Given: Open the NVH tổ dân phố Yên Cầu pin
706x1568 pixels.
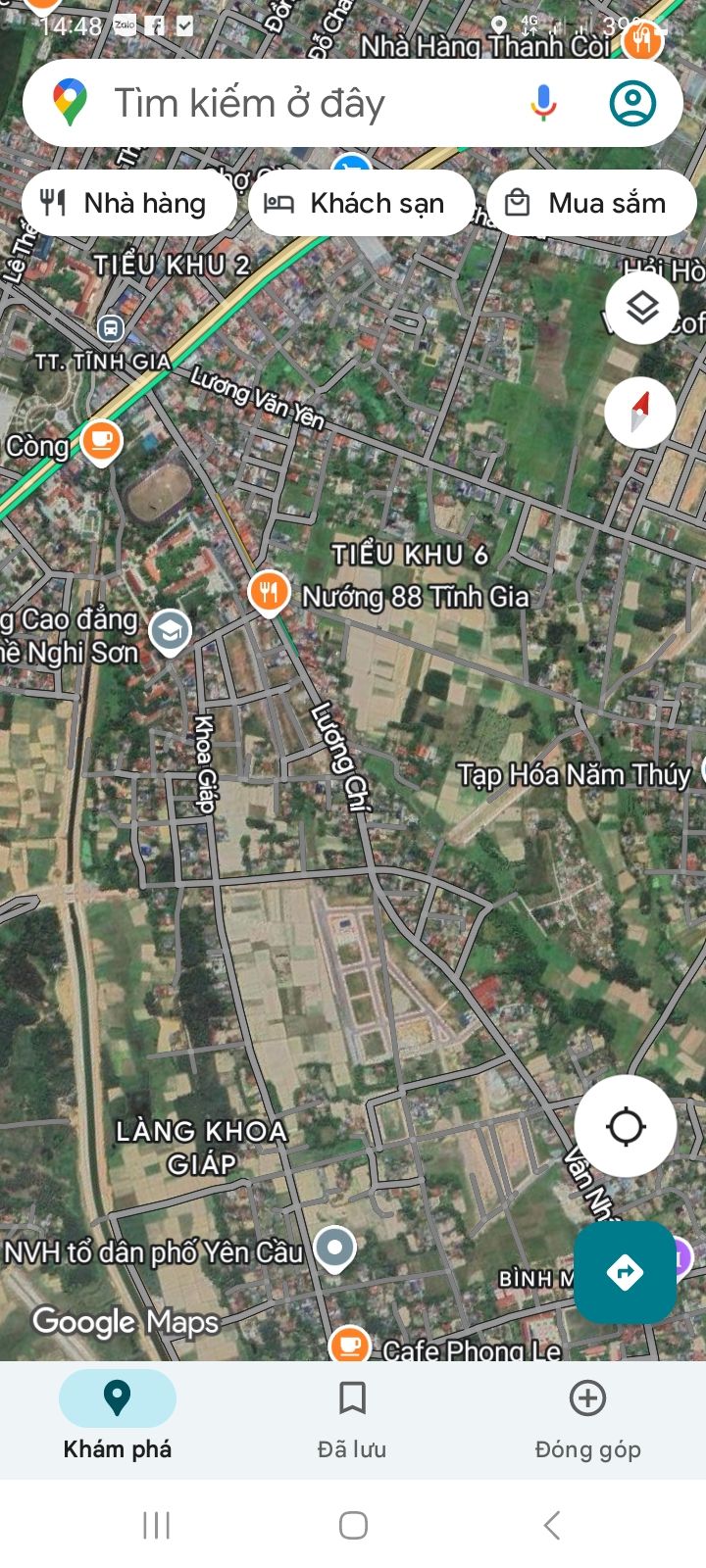Looking at the screenshot, I should 335,1249.
